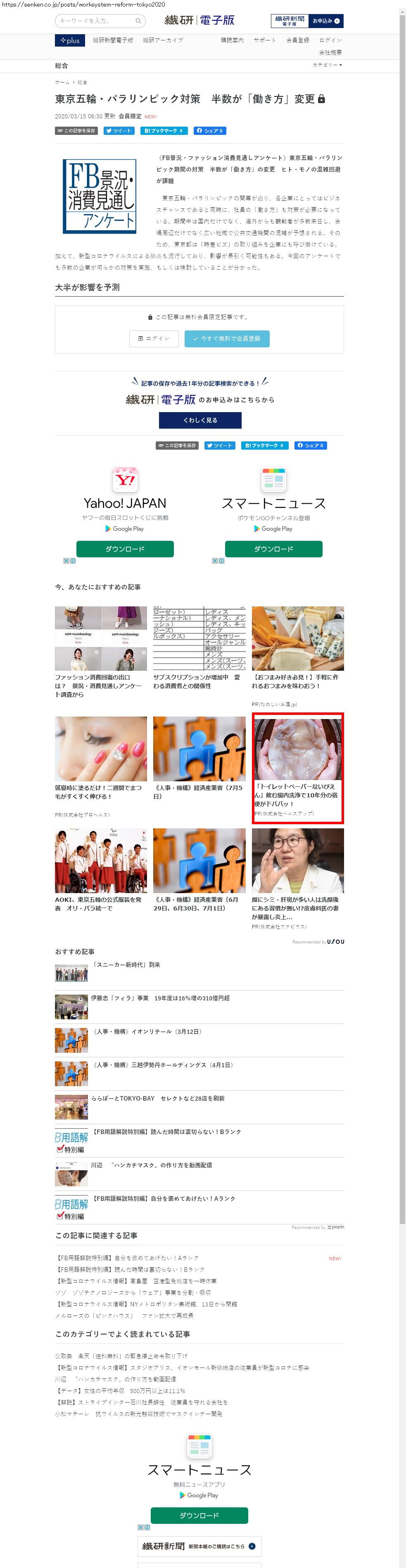Open 繊研アーカイブ in the nav bar

pos(163,40)
